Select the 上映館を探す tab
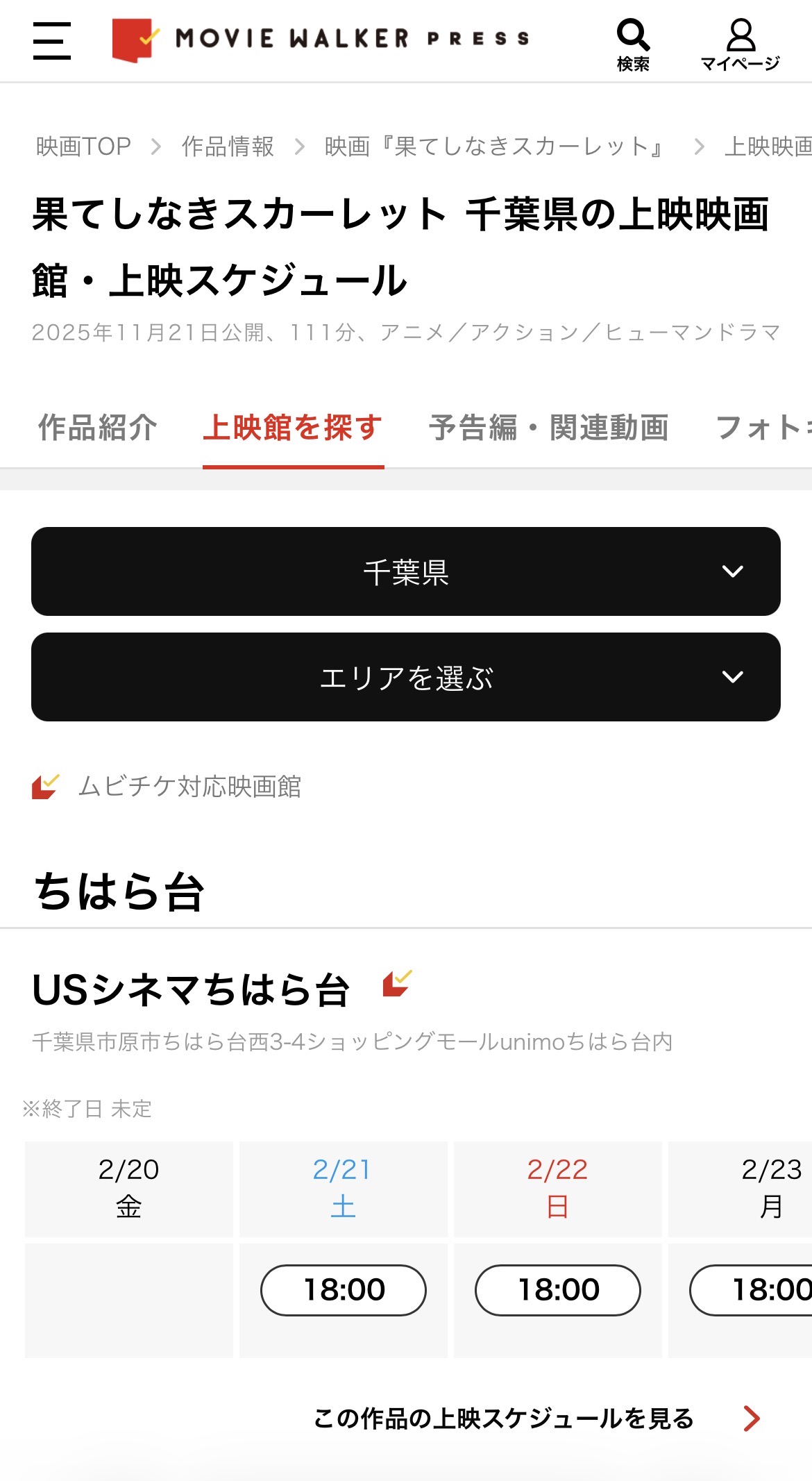Viewport: 812px width, 1481px height. pos(293,428)
